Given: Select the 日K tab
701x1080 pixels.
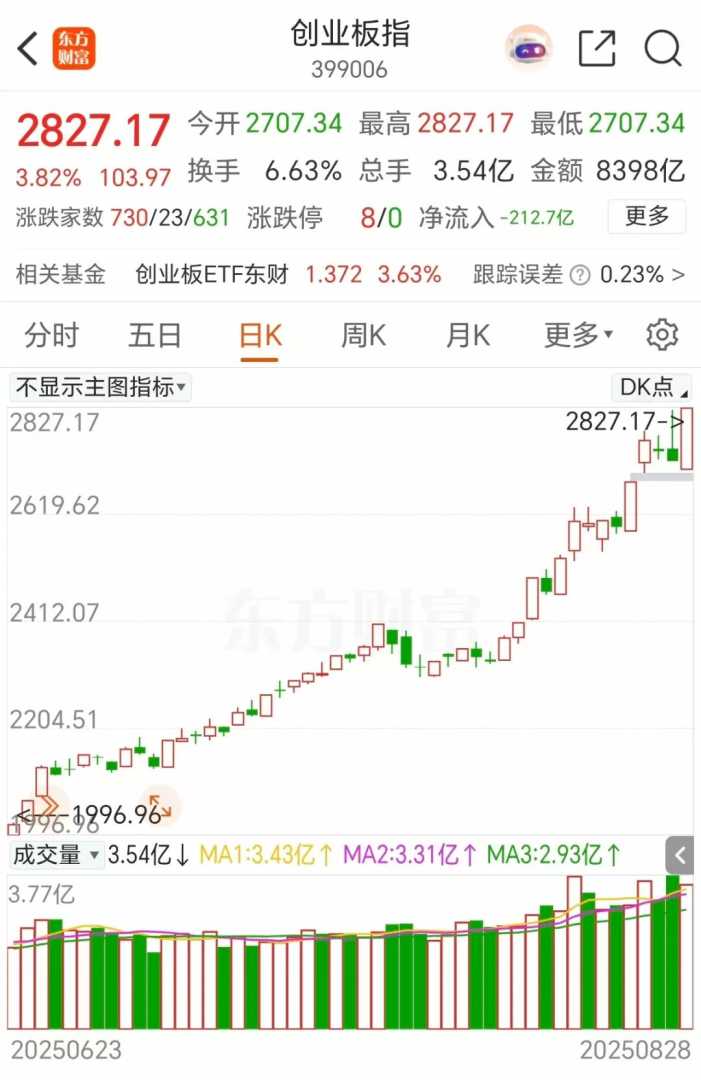Looking at the screenshot, I should (260, 336).
